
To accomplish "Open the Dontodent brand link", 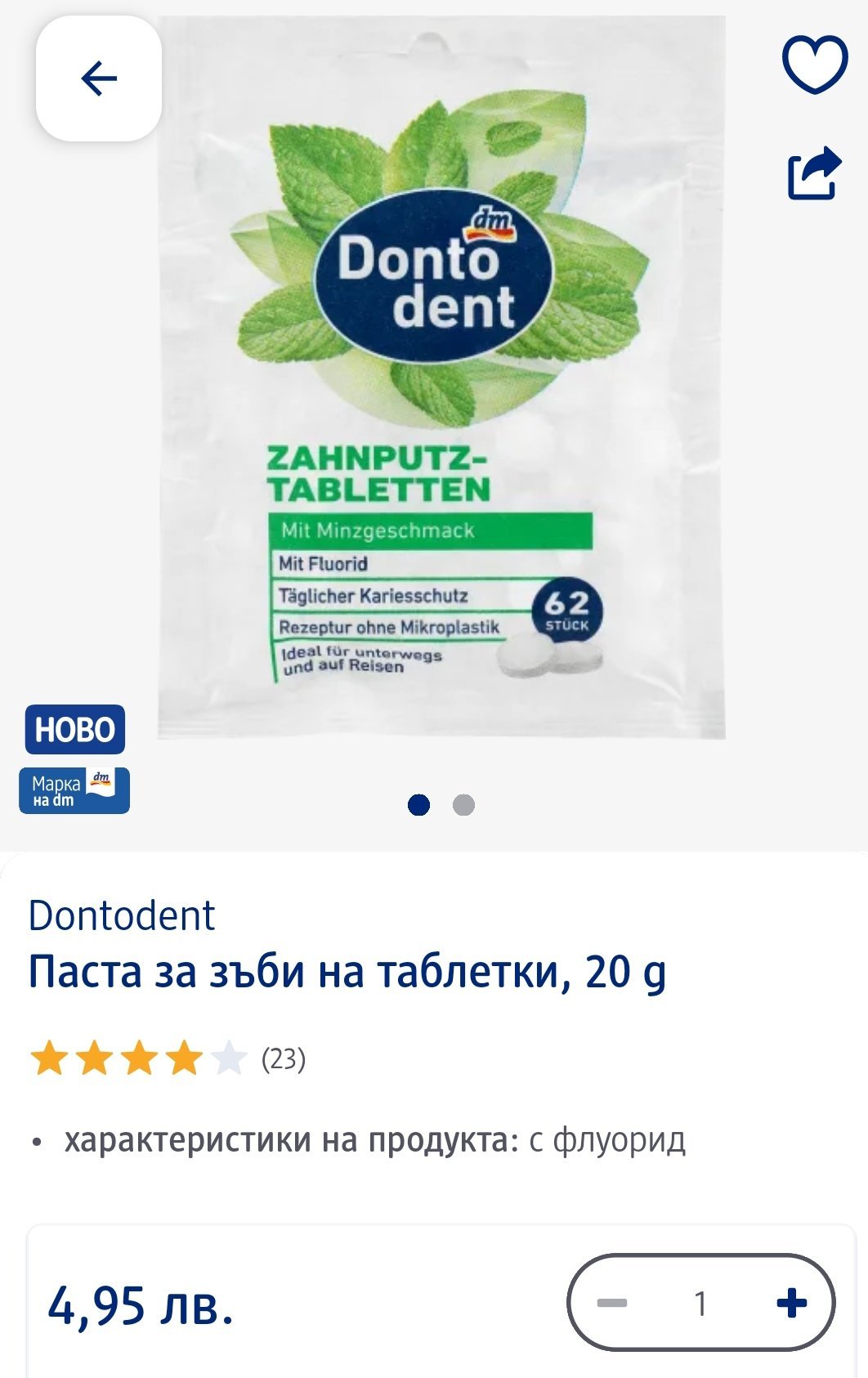I will click(122, 915).
